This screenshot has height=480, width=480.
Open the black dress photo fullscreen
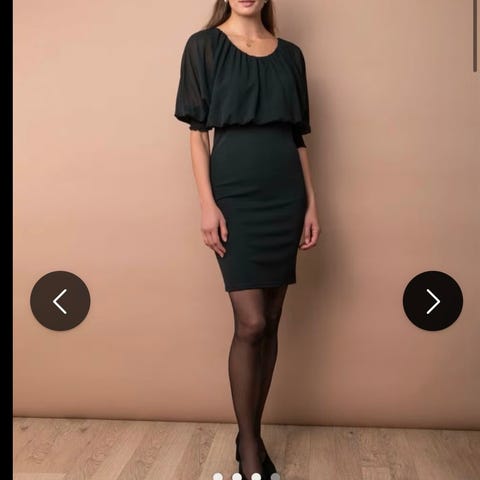(x=246, y=240)
